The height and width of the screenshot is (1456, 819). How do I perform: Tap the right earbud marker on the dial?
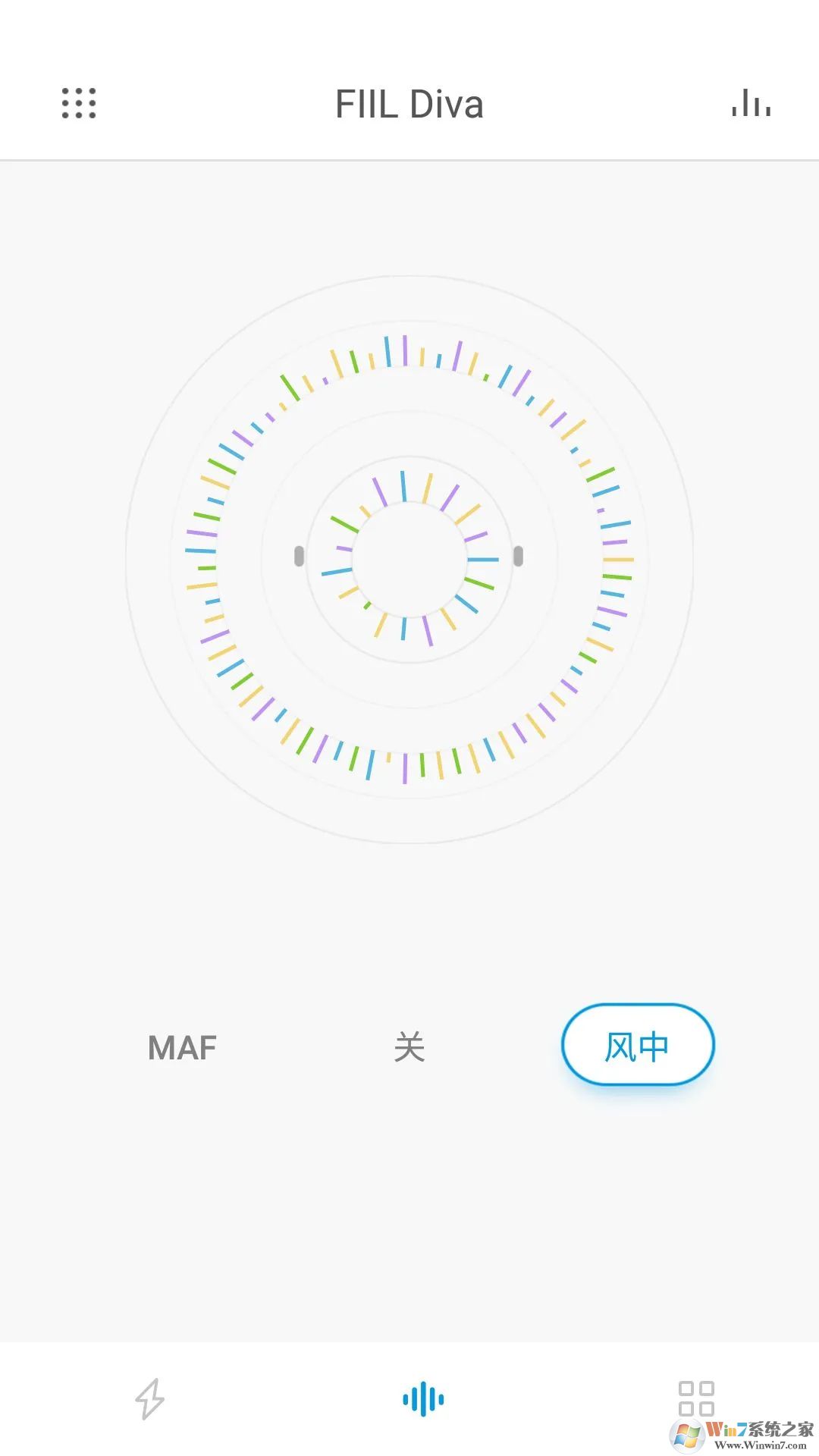(519, 556)
